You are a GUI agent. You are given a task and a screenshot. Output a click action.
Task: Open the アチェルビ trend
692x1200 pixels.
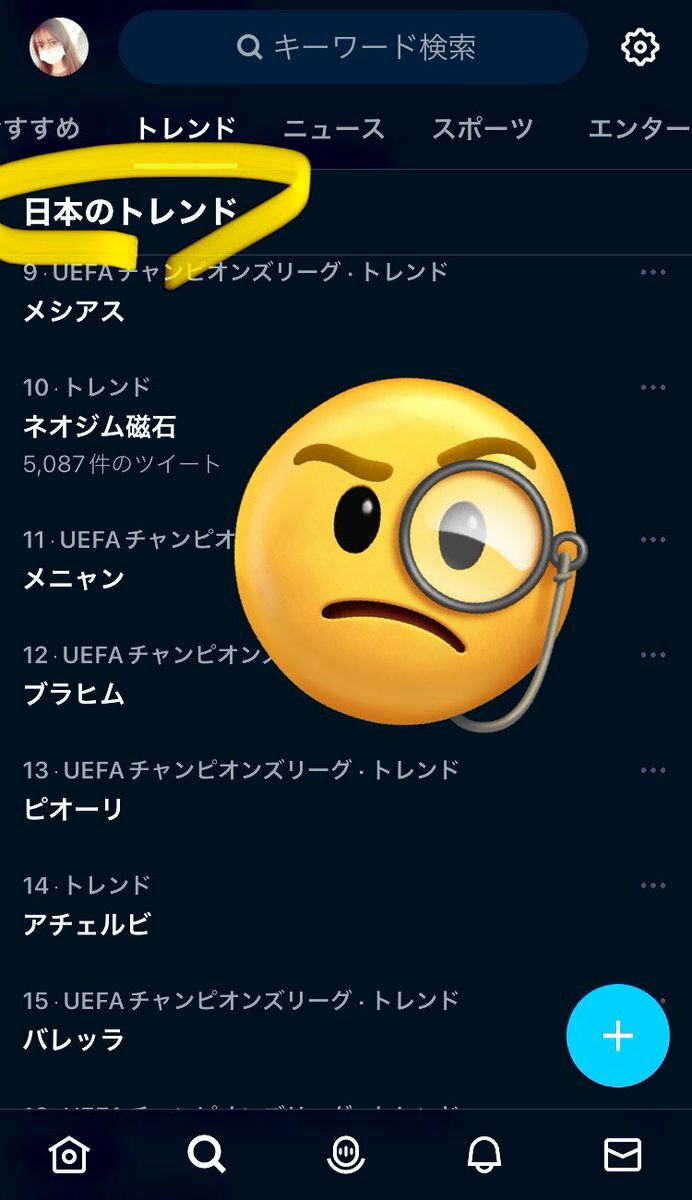[x=87, y=923]
